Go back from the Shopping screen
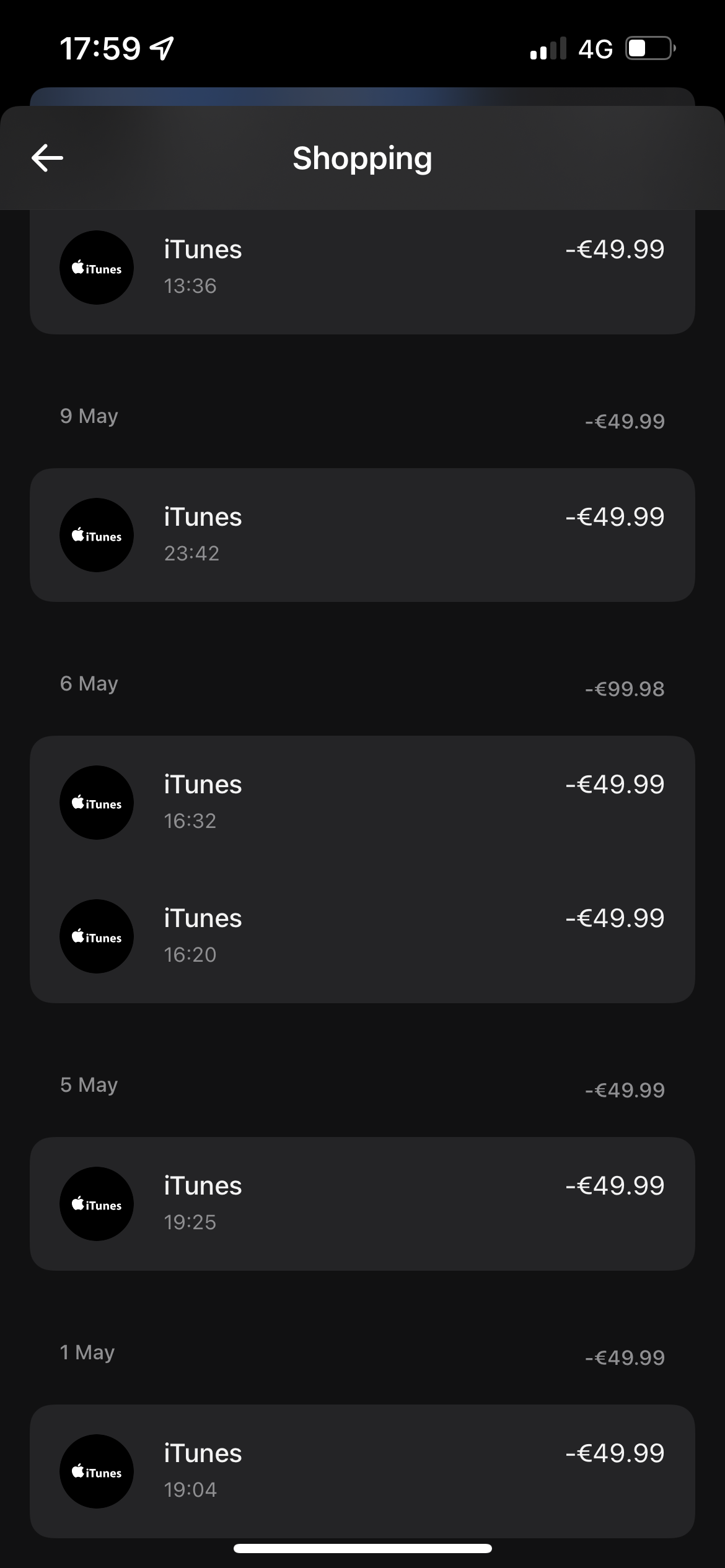The width and height of the screenshot is (725, 1568). tap(47, 158)
